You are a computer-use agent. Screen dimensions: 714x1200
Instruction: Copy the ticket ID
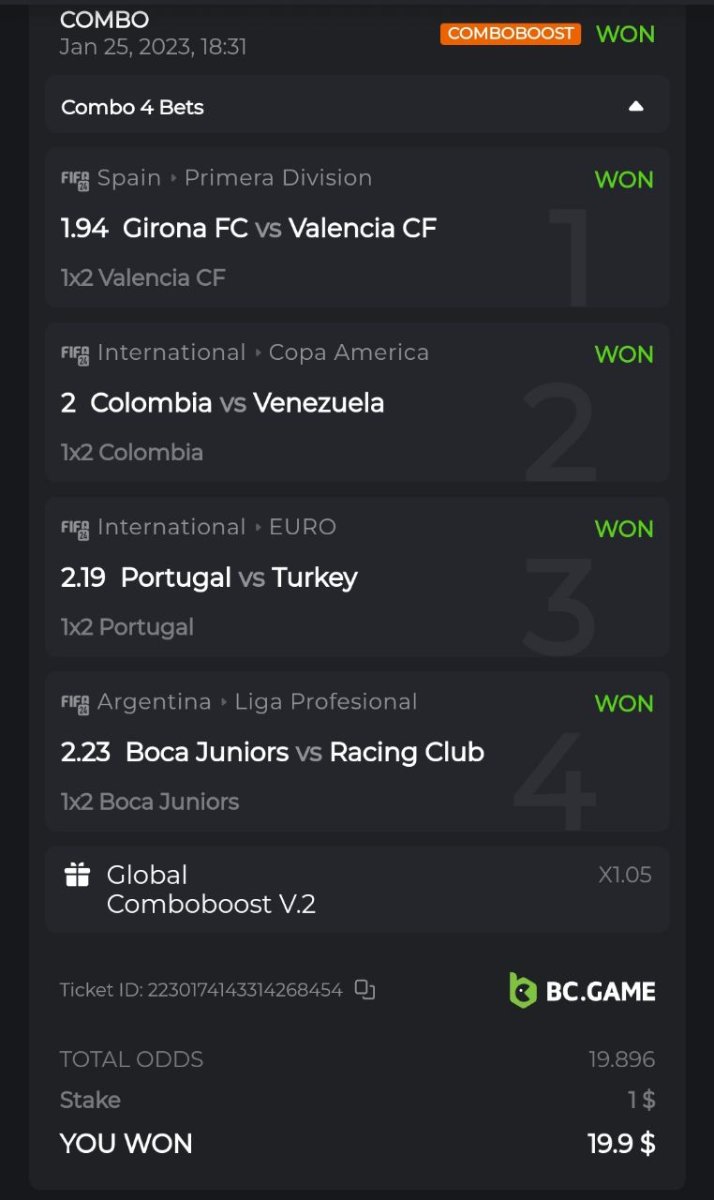pos(365,990)
